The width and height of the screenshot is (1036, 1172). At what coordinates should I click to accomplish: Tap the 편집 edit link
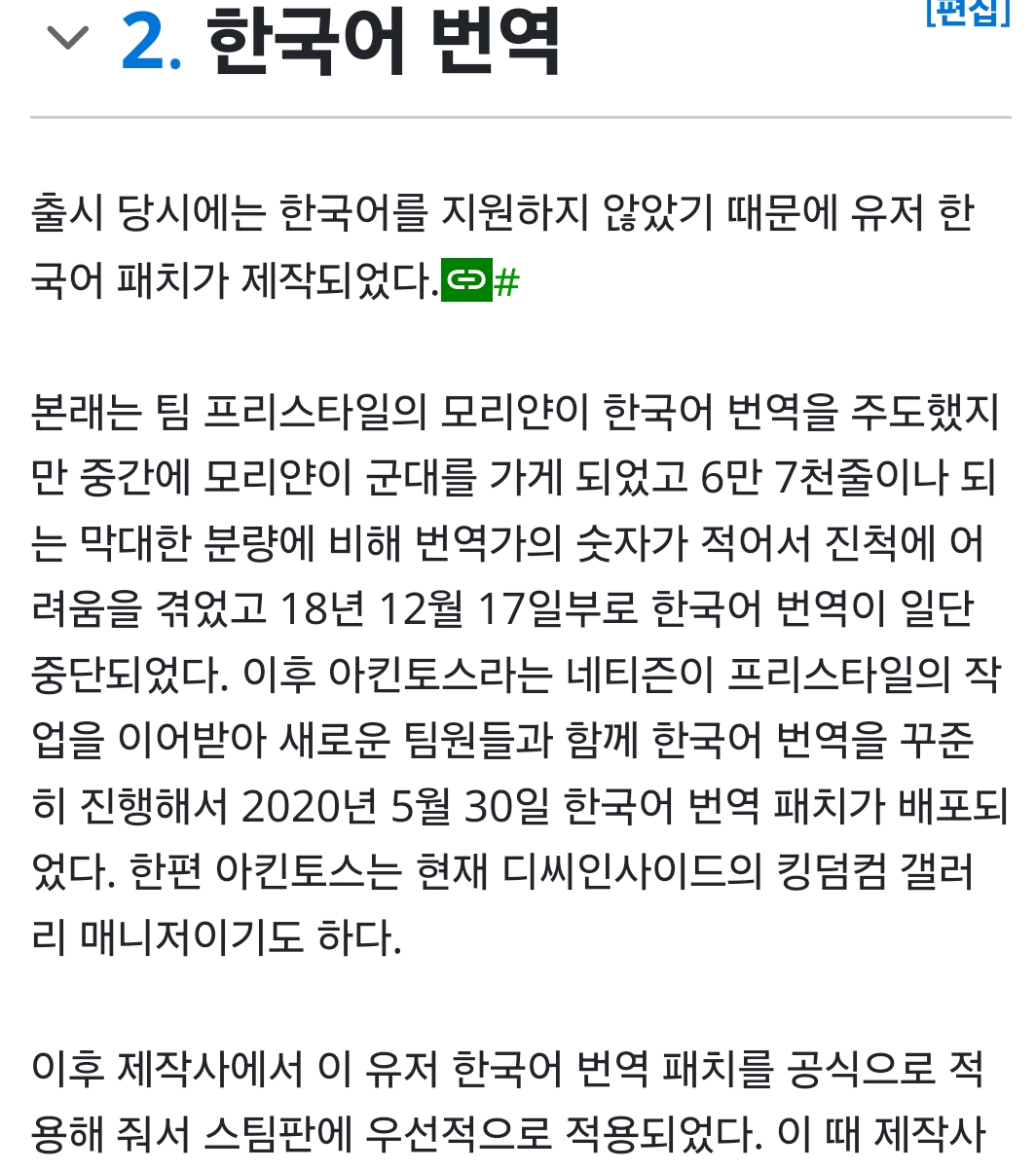(x=967, y=12)
